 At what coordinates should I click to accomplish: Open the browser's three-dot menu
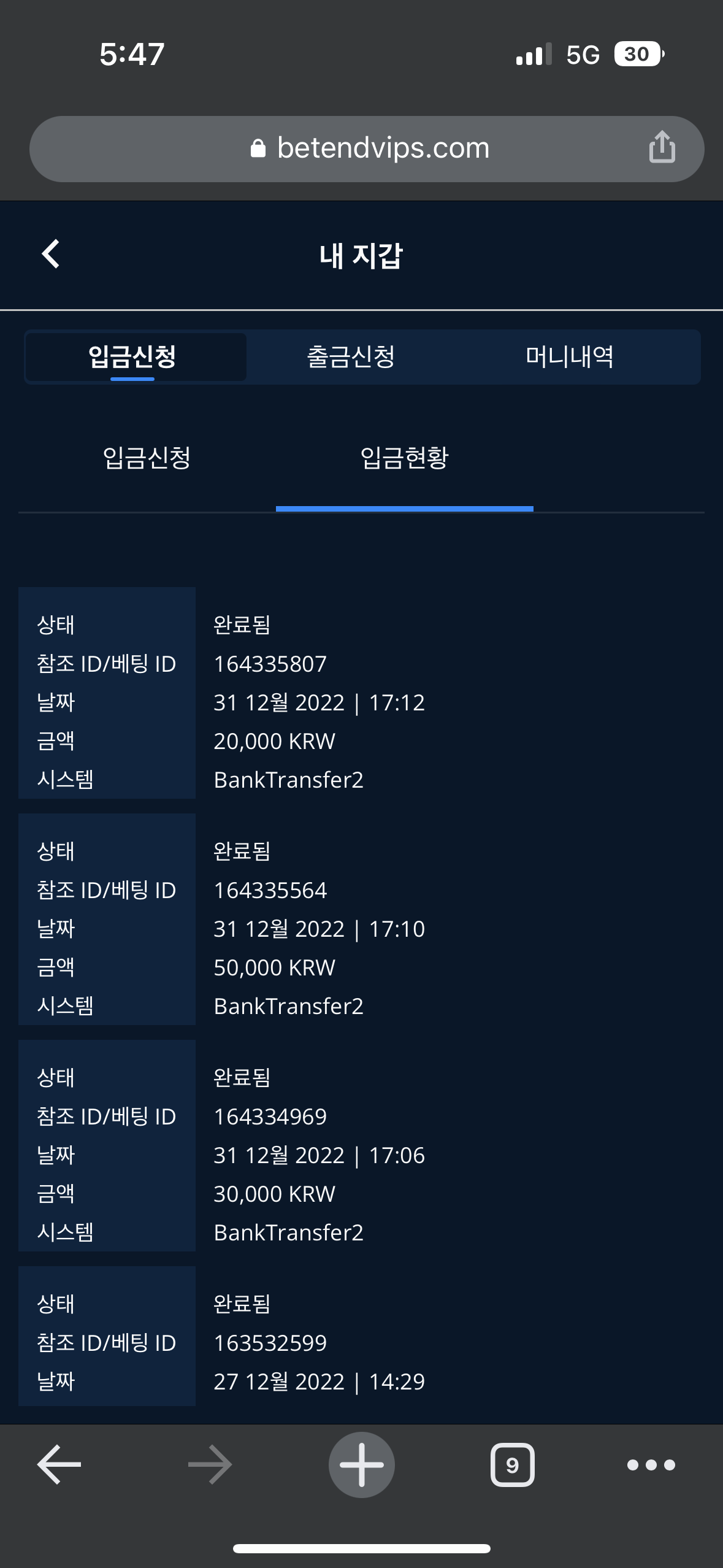pos(651,1465)
